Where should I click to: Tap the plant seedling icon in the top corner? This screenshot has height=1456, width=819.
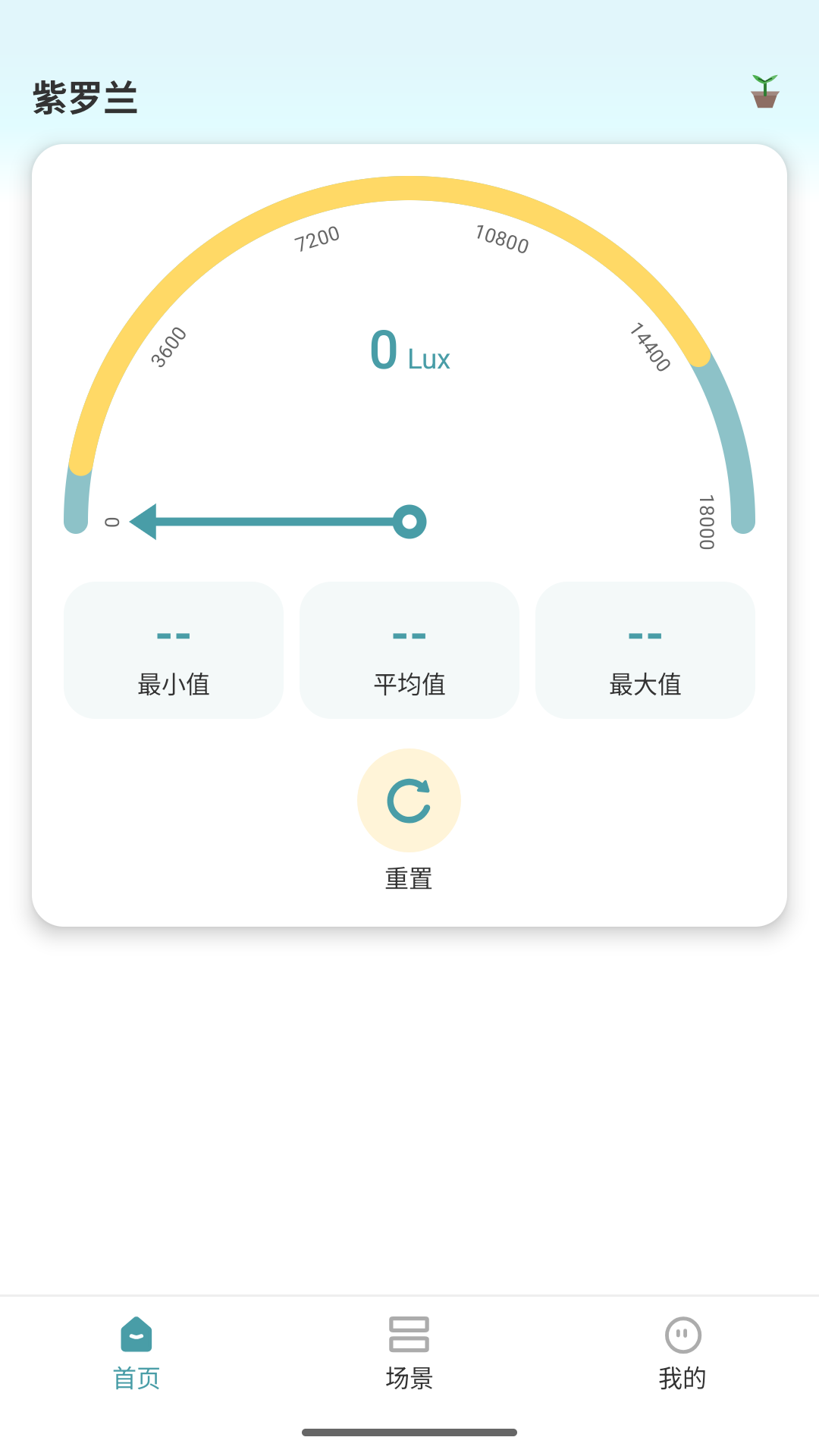(x=764, y=91)
